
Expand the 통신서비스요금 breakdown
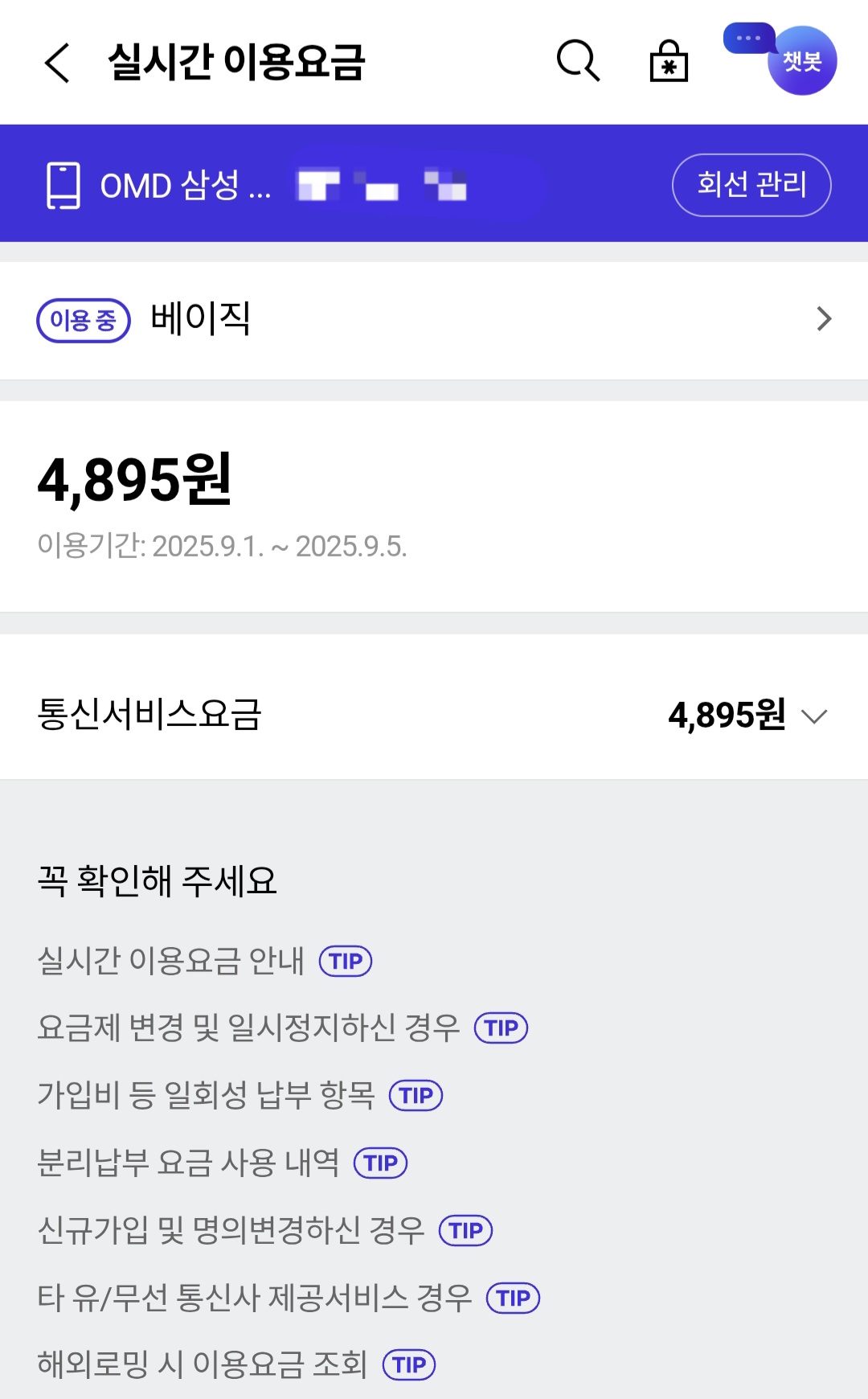tap(814, 716)
